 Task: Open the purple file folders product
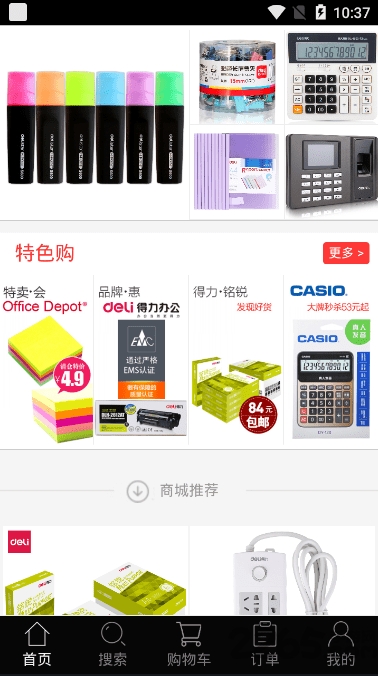pyautogui.click(x=237, y=172)
